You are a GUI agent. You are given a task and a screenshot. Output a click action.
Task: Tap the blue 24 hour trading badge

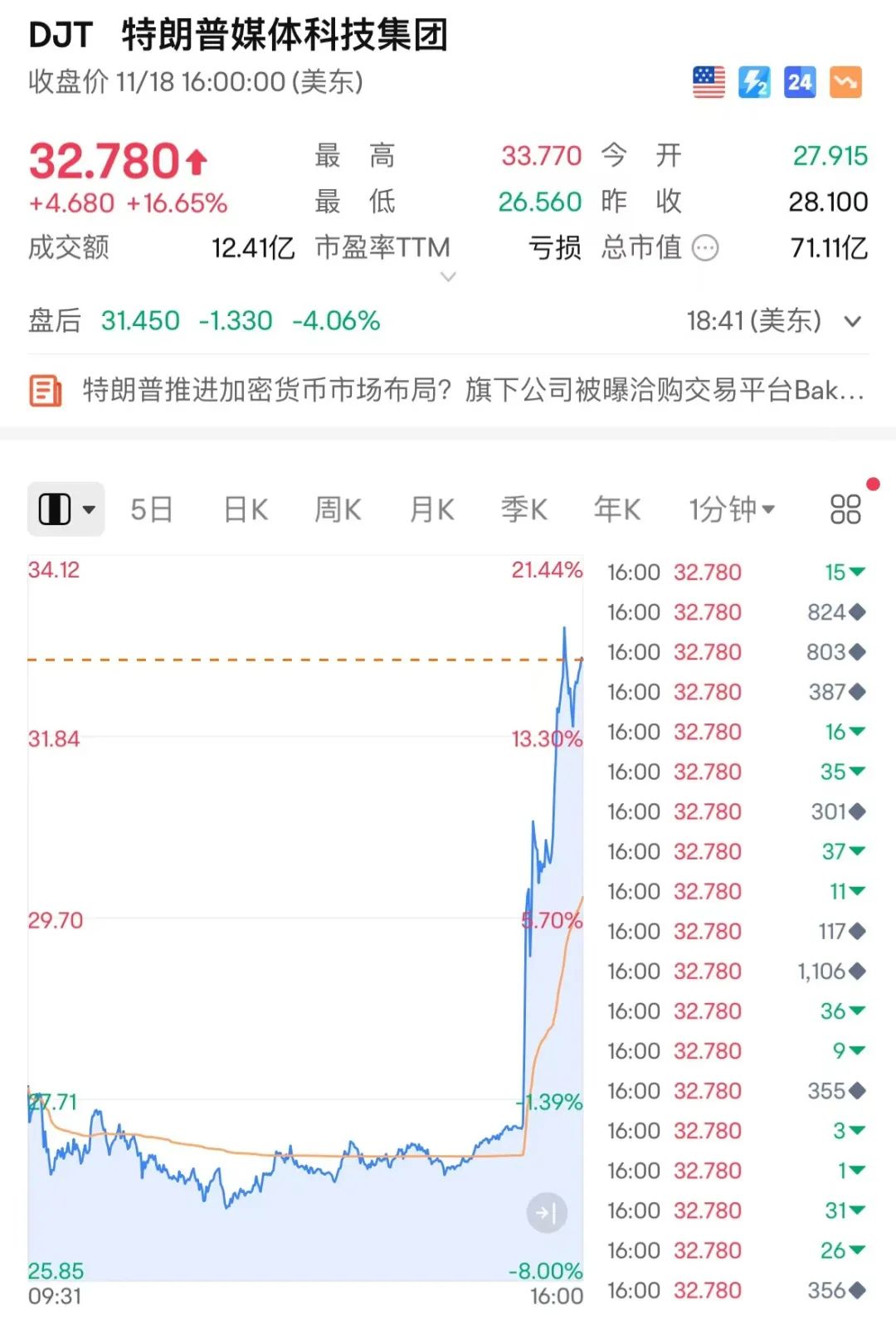click(x=800, y=82)
